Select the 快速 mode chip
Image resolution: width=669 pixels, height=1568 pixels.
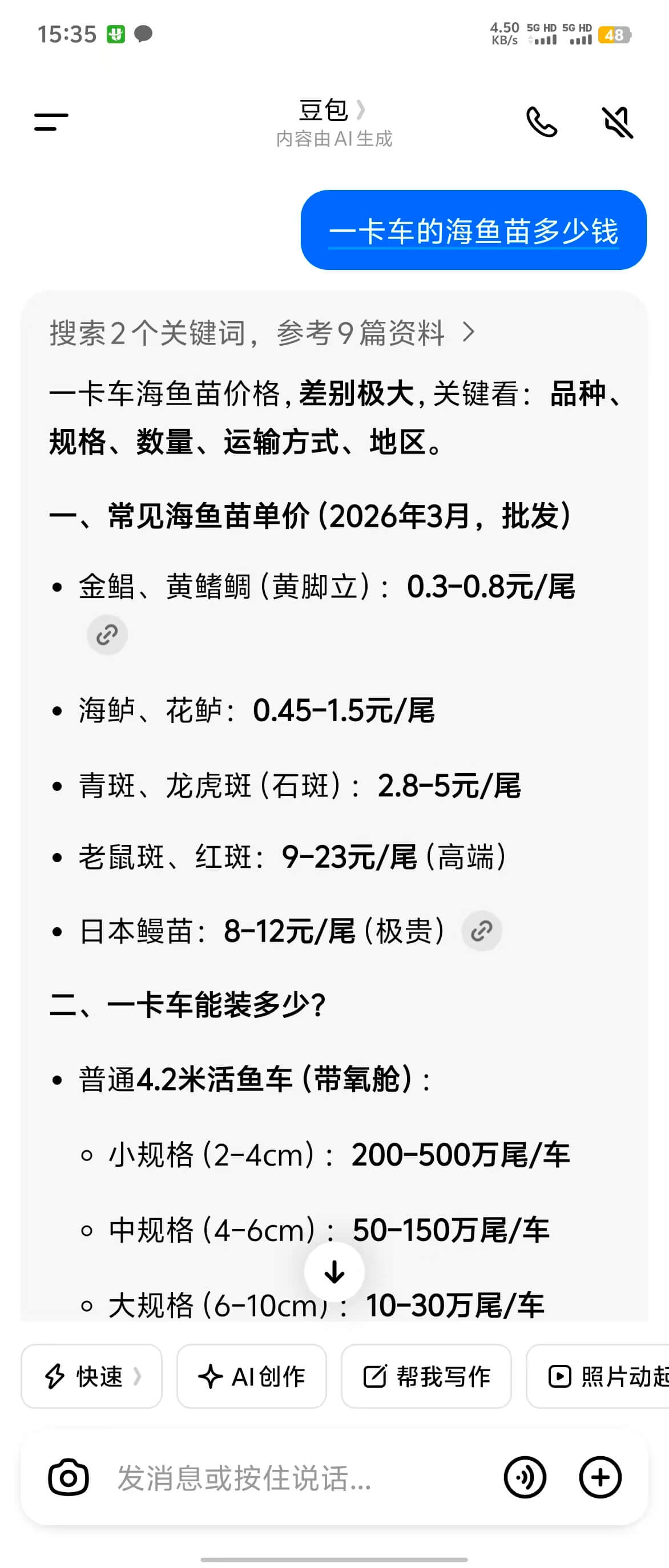click(x=92, y=1376)
